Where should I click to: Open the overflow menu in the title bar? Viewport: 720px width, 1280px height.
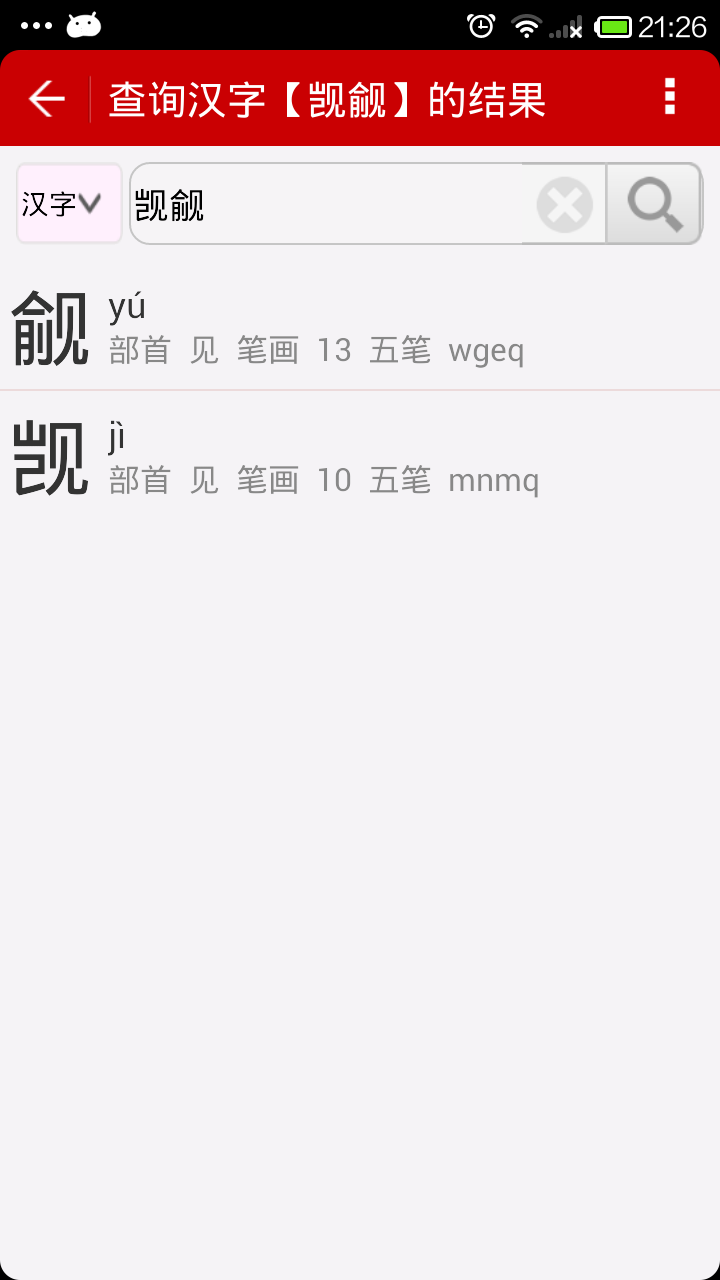tap(668, 98)
